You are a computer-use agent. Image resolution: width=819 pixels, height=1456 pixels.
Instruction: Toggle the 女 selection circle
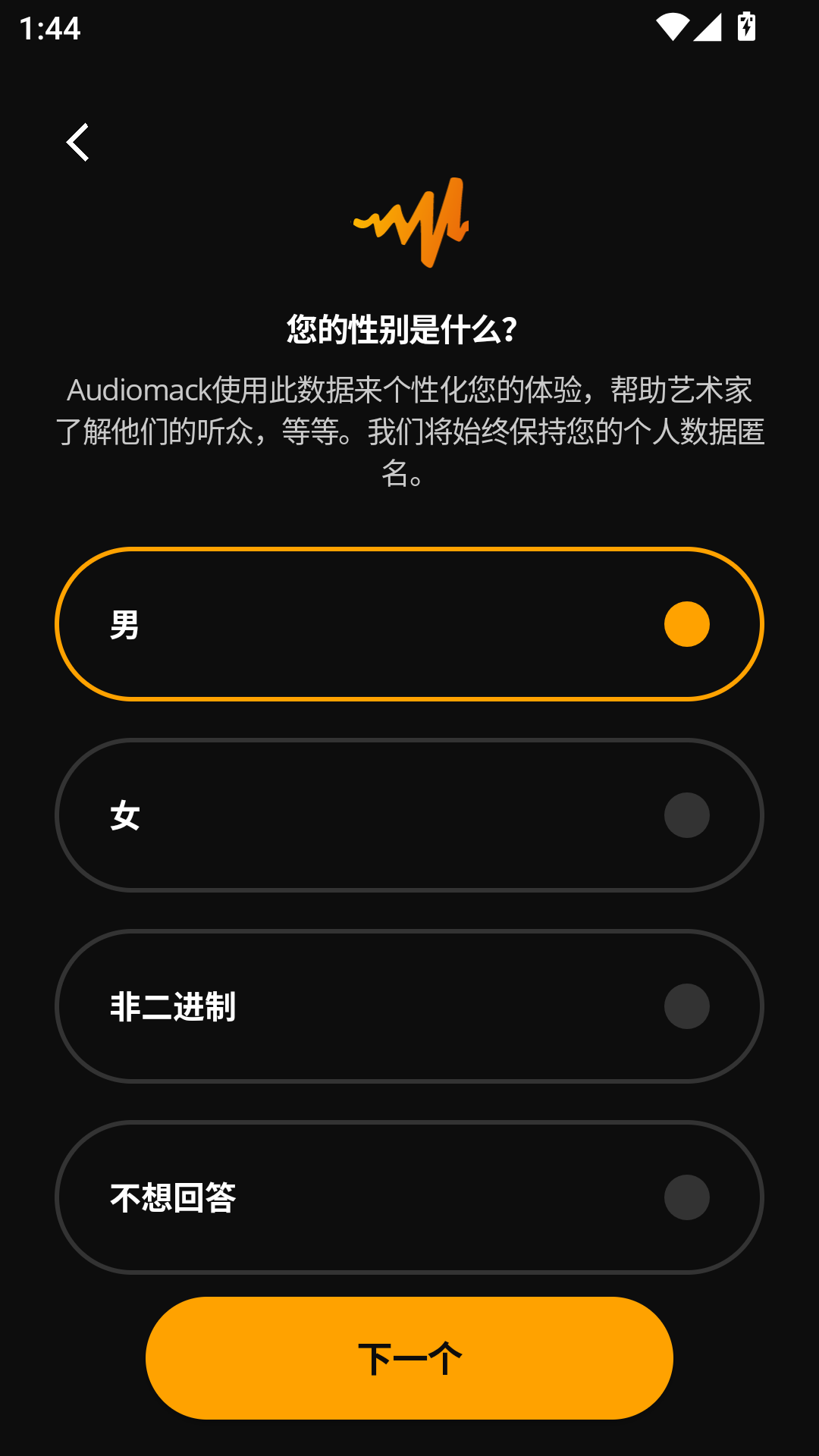point(686,814)
